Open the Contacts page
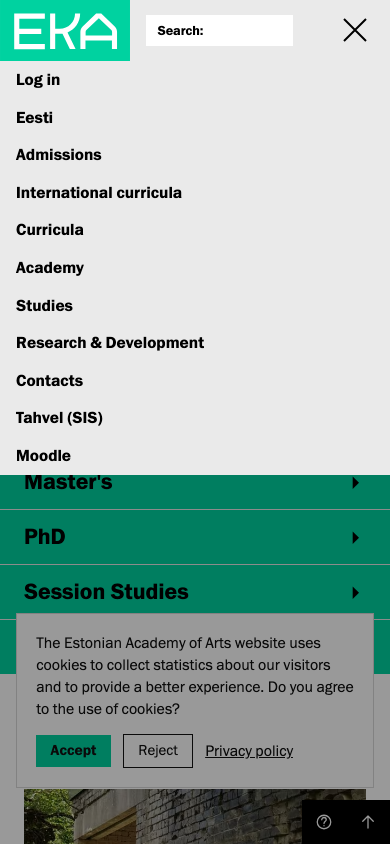390x844 pixels. click(x=49, y=381)
